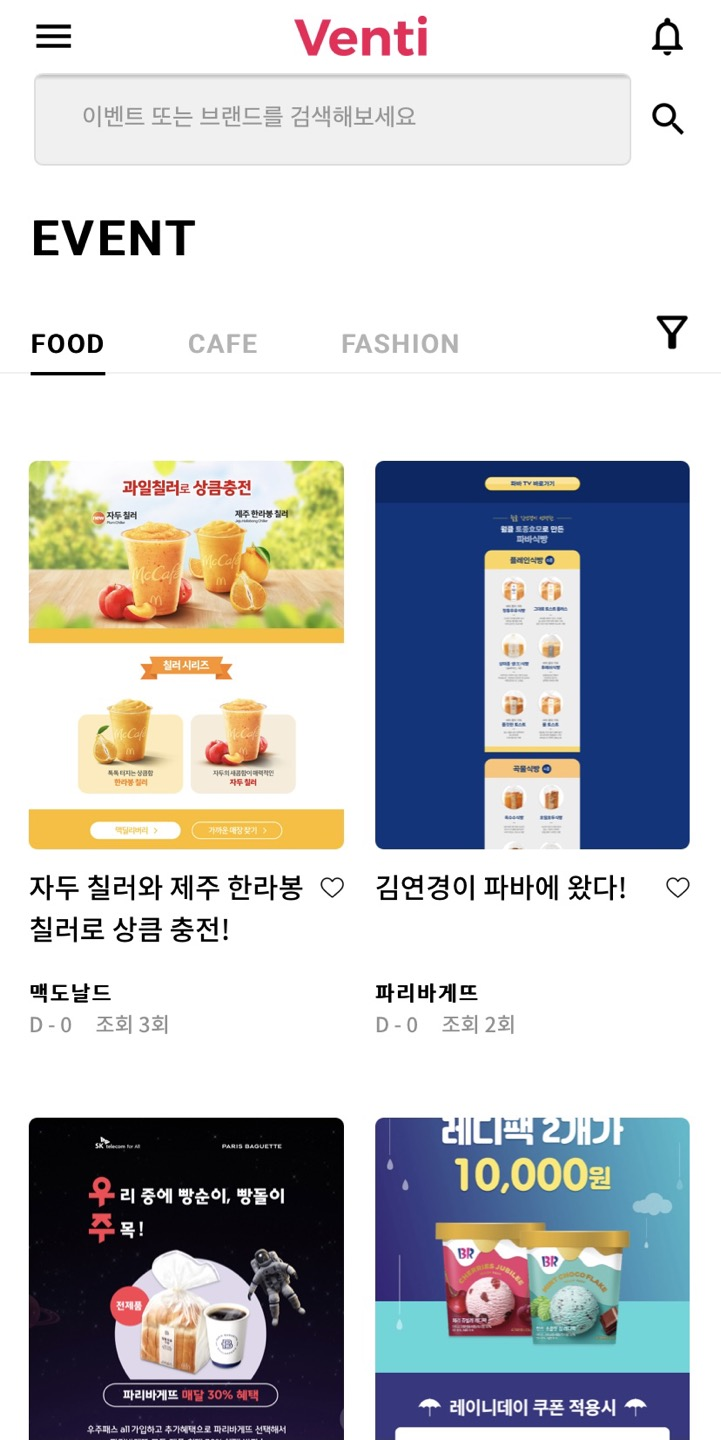The height and width of the screenshot is (1440, 721).
Task: Like the 김연경이 파바에 왔다 event
Action: [x=678, y=887]
